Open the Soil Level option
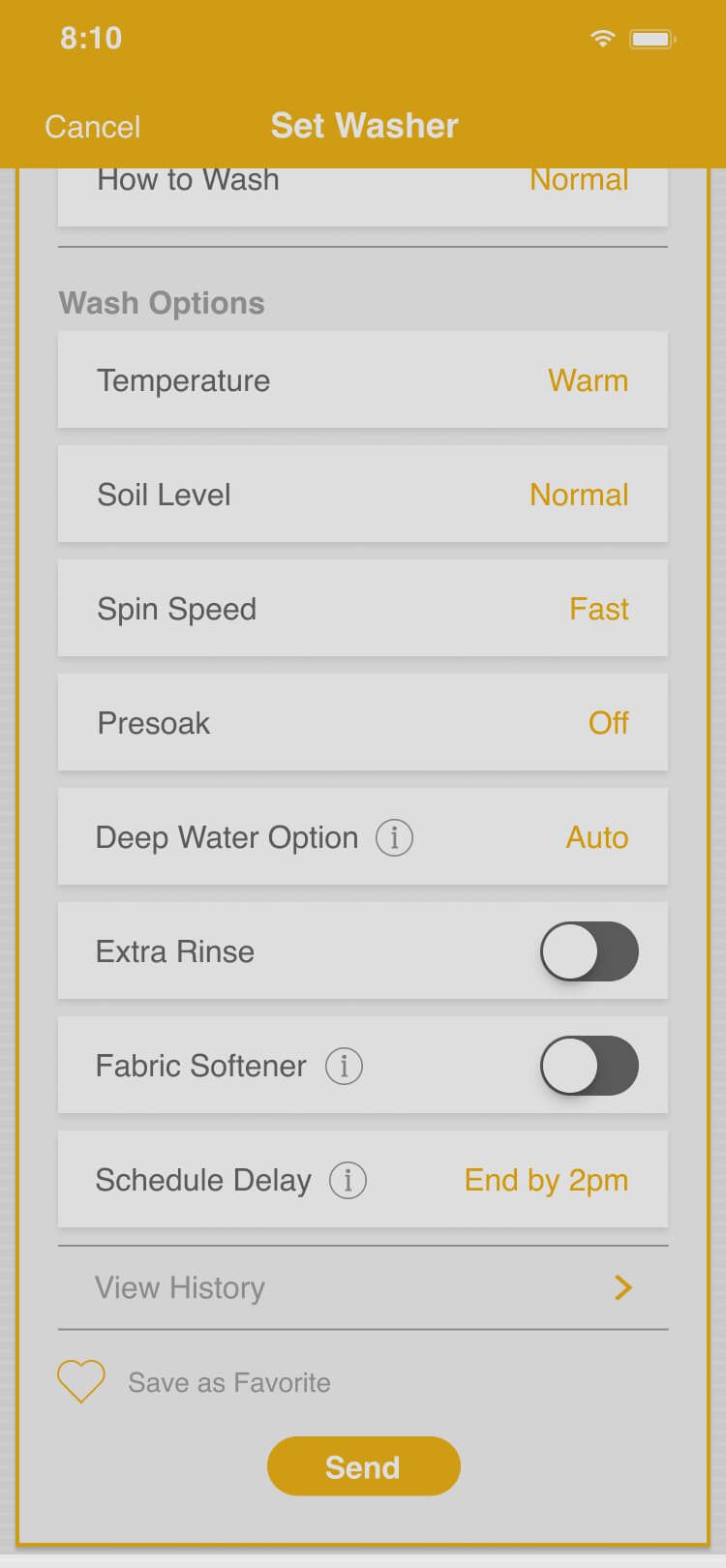Screen dimensions: 726x1568 pyautogui.click(x=363, y=494)
